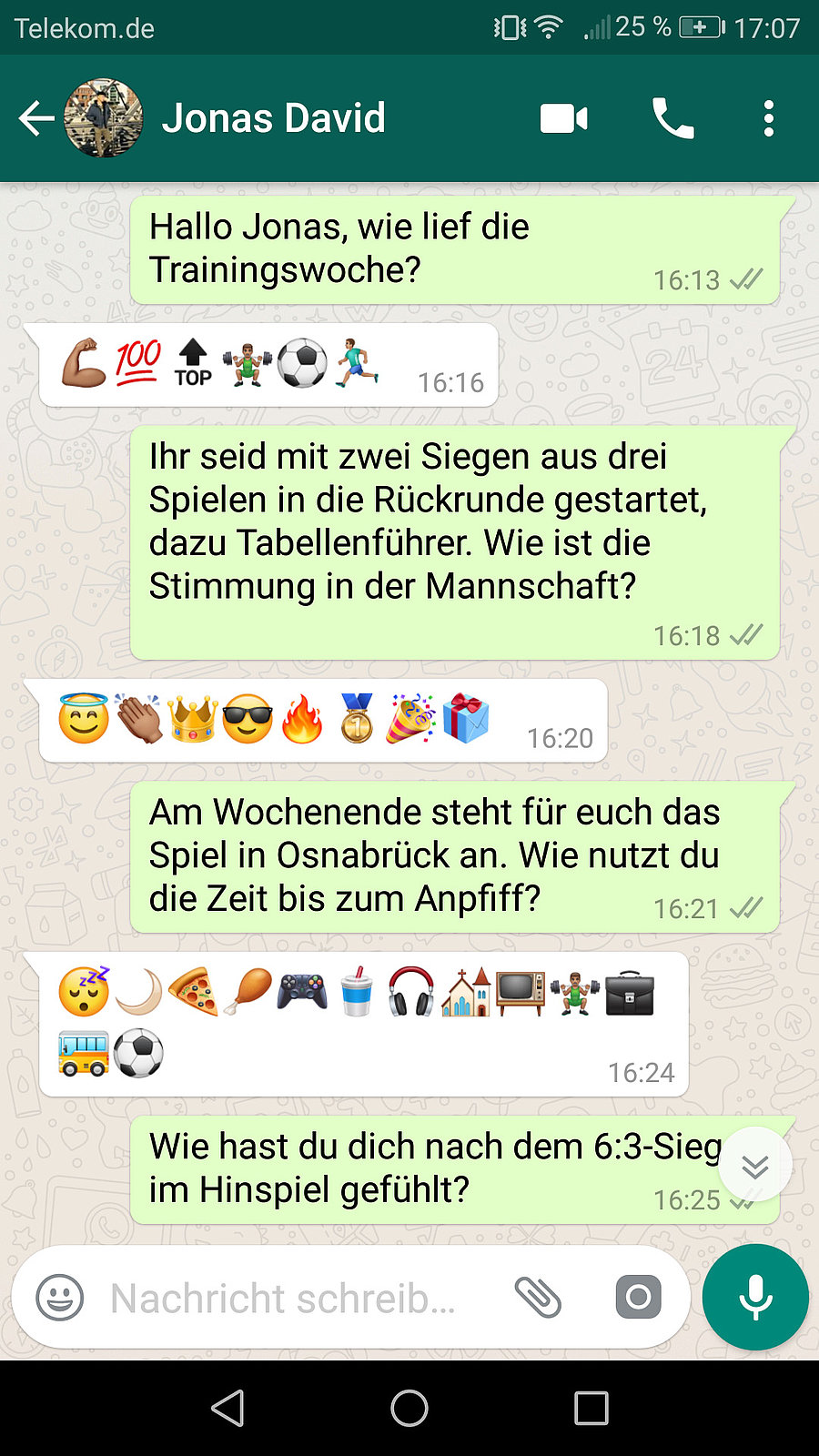
Task: Start a voice call with Jonas David
Action: tap(672, 119)
